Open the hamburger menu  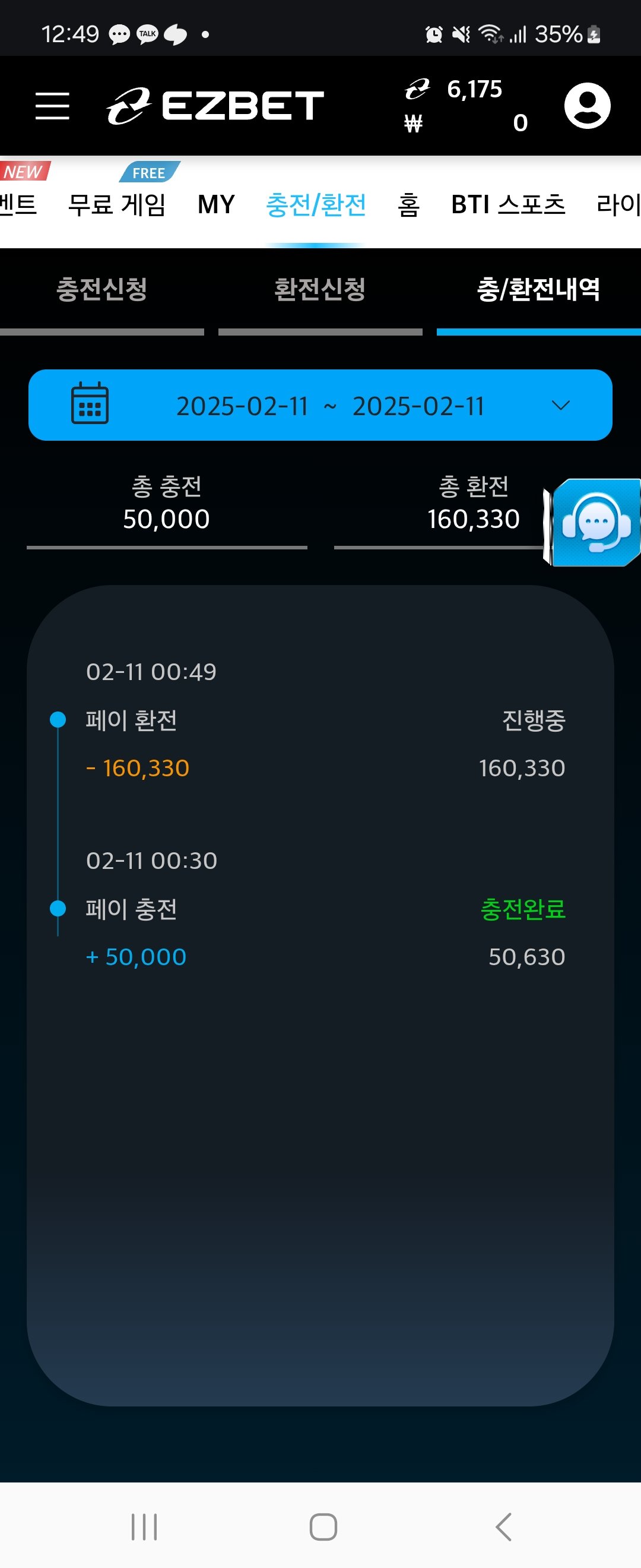(52, 106)
